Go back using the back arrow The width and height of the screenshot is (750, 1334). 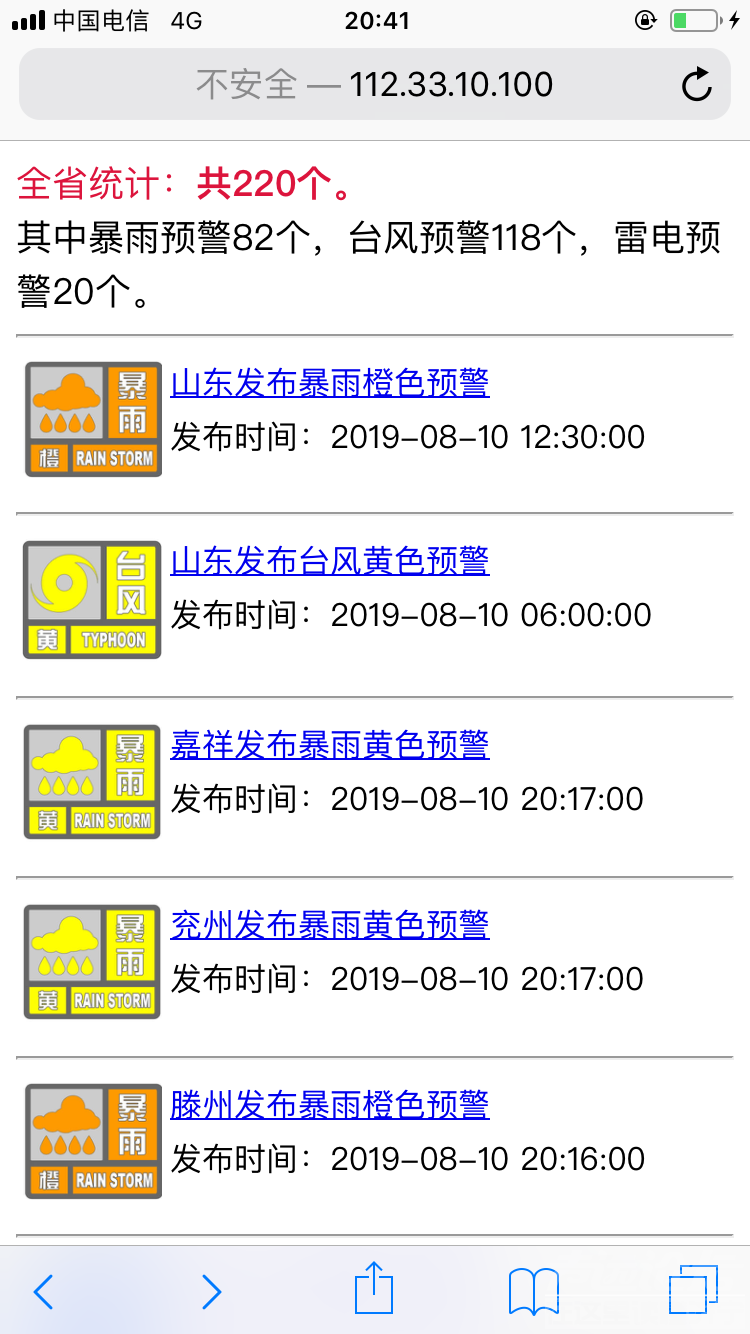tap(42, 1292)
